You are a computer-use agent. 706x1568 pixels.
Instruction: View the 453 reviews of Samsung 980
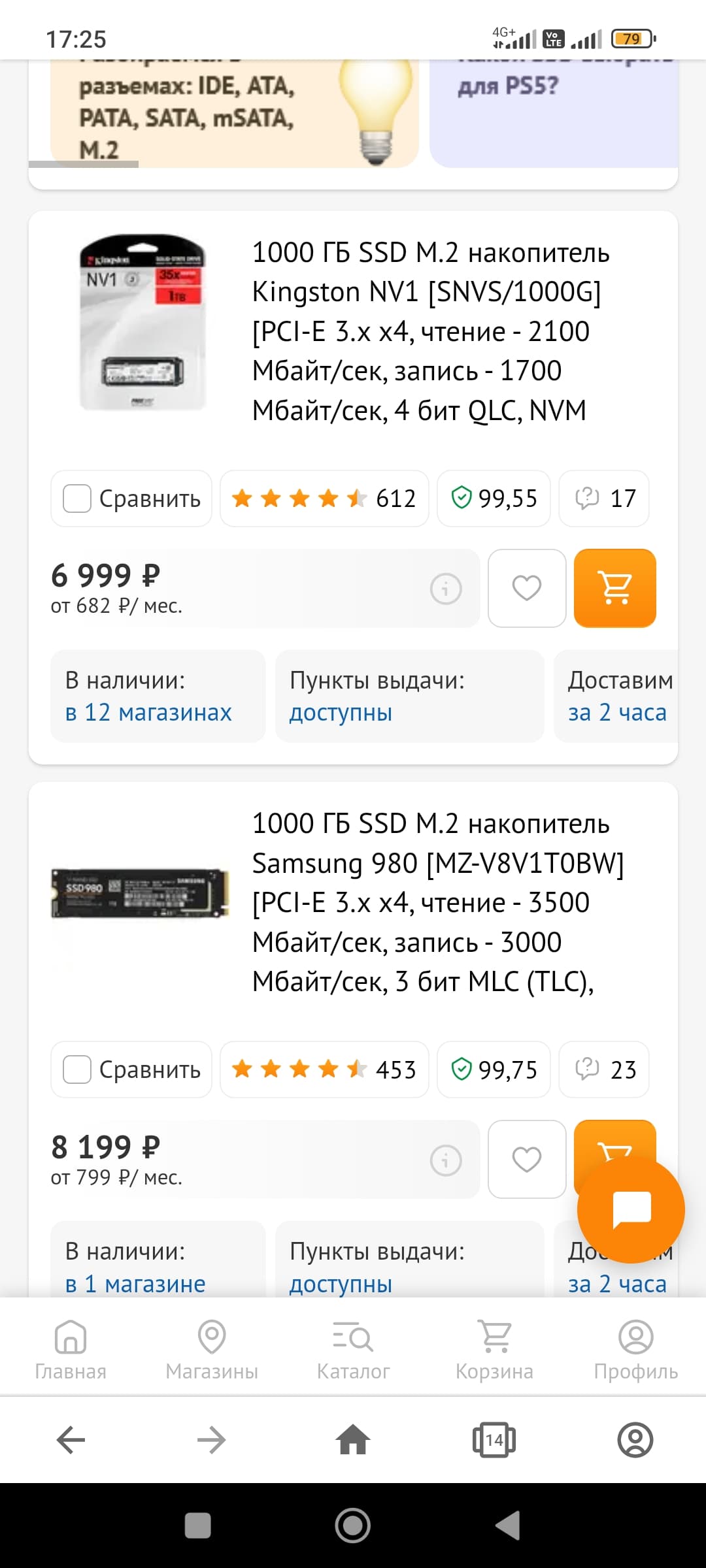(324, 1070)
